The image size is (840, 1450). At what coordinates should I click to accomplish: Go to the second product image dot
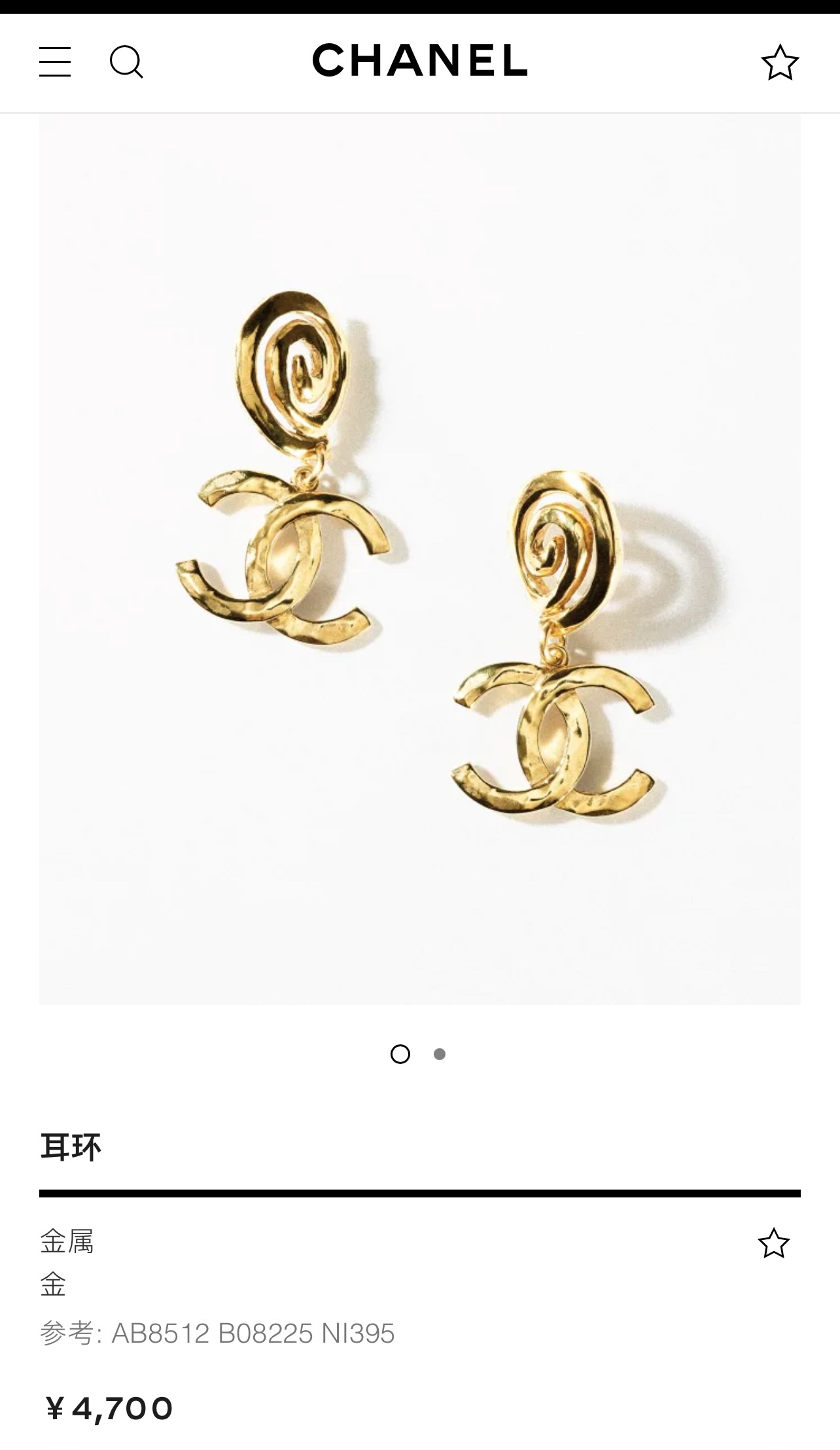(440, 1054)
